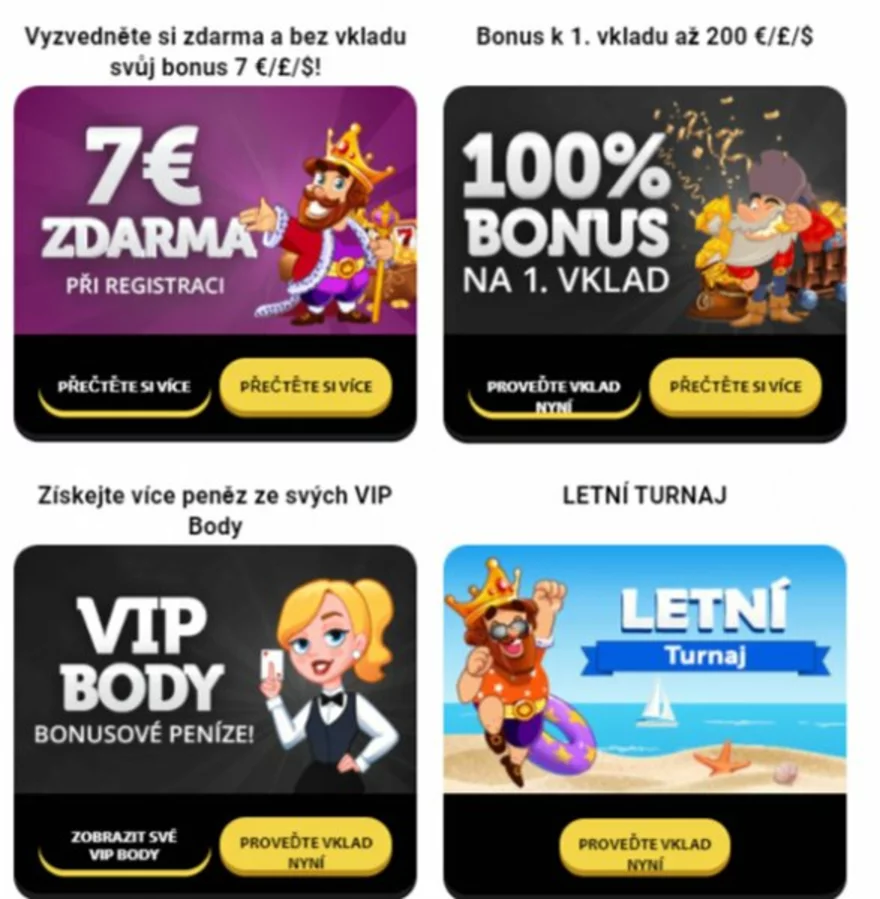880x899 pixels.
Task: Tap the dark outlined Přečtěte si více under 7€ Zdarma
Action: click(124, 388)
